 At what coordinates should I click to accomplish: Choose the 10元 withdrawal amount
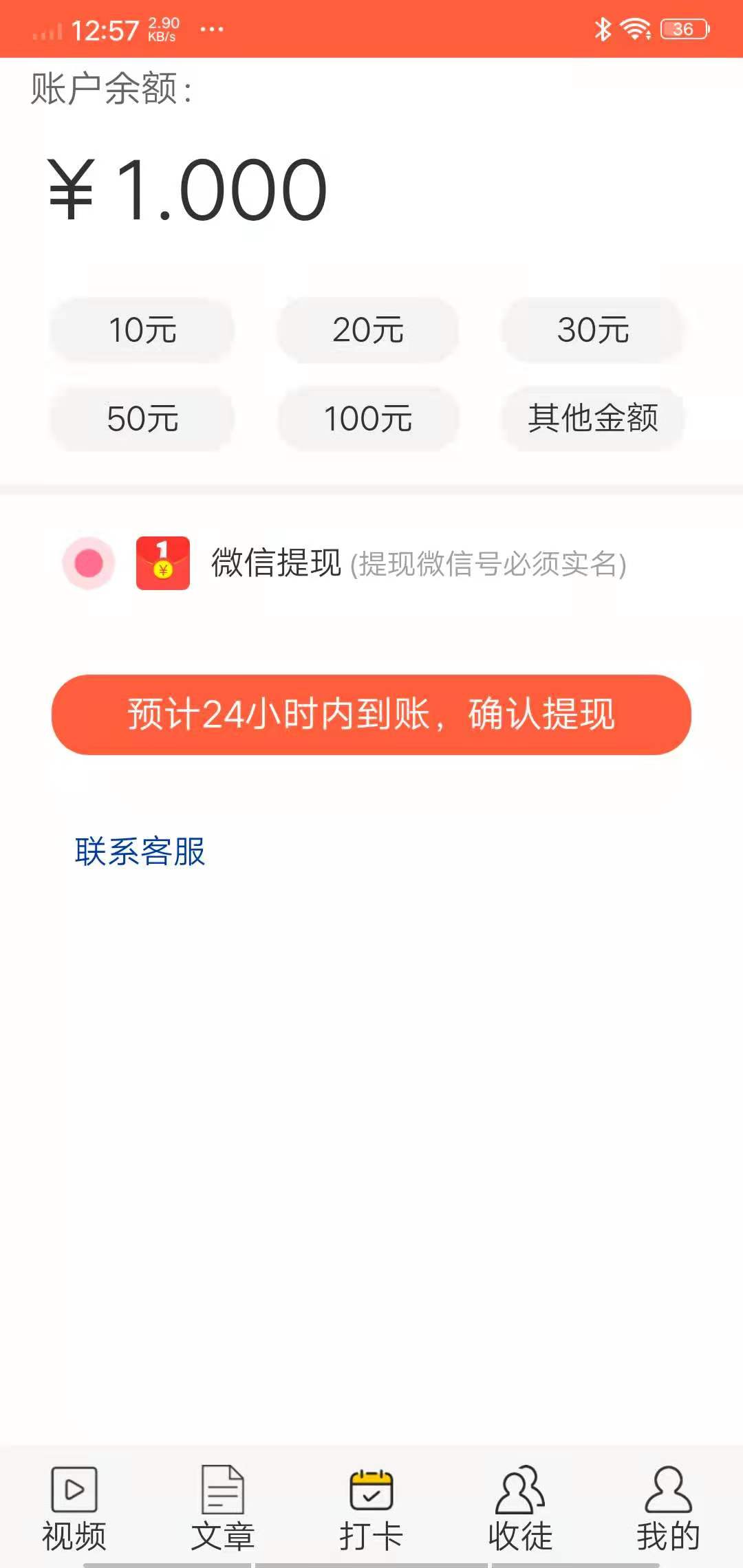(142, 331)
